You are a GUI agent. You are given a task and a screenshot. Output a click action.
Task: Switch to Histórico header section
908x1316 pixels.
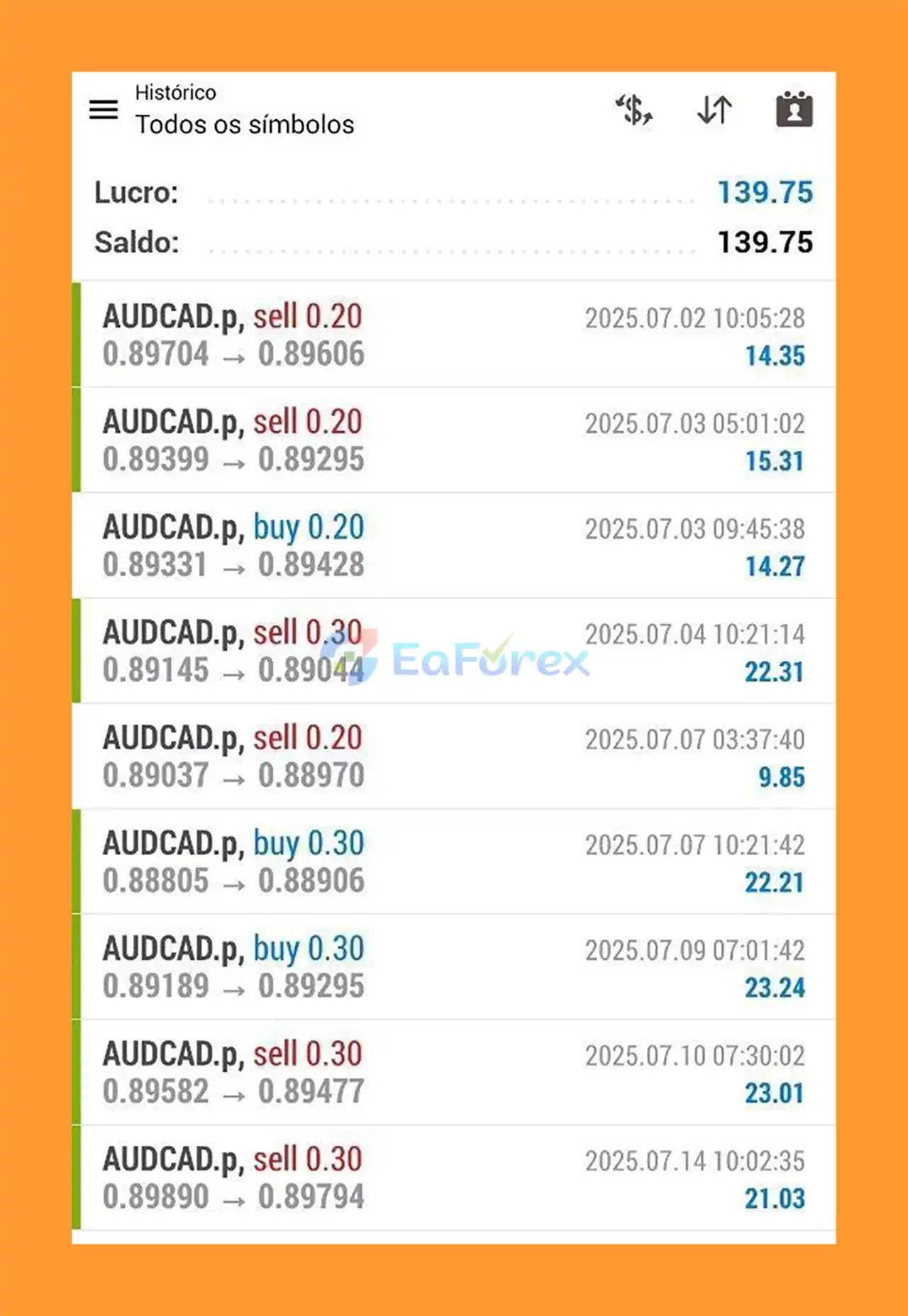(x=175, y=92)
